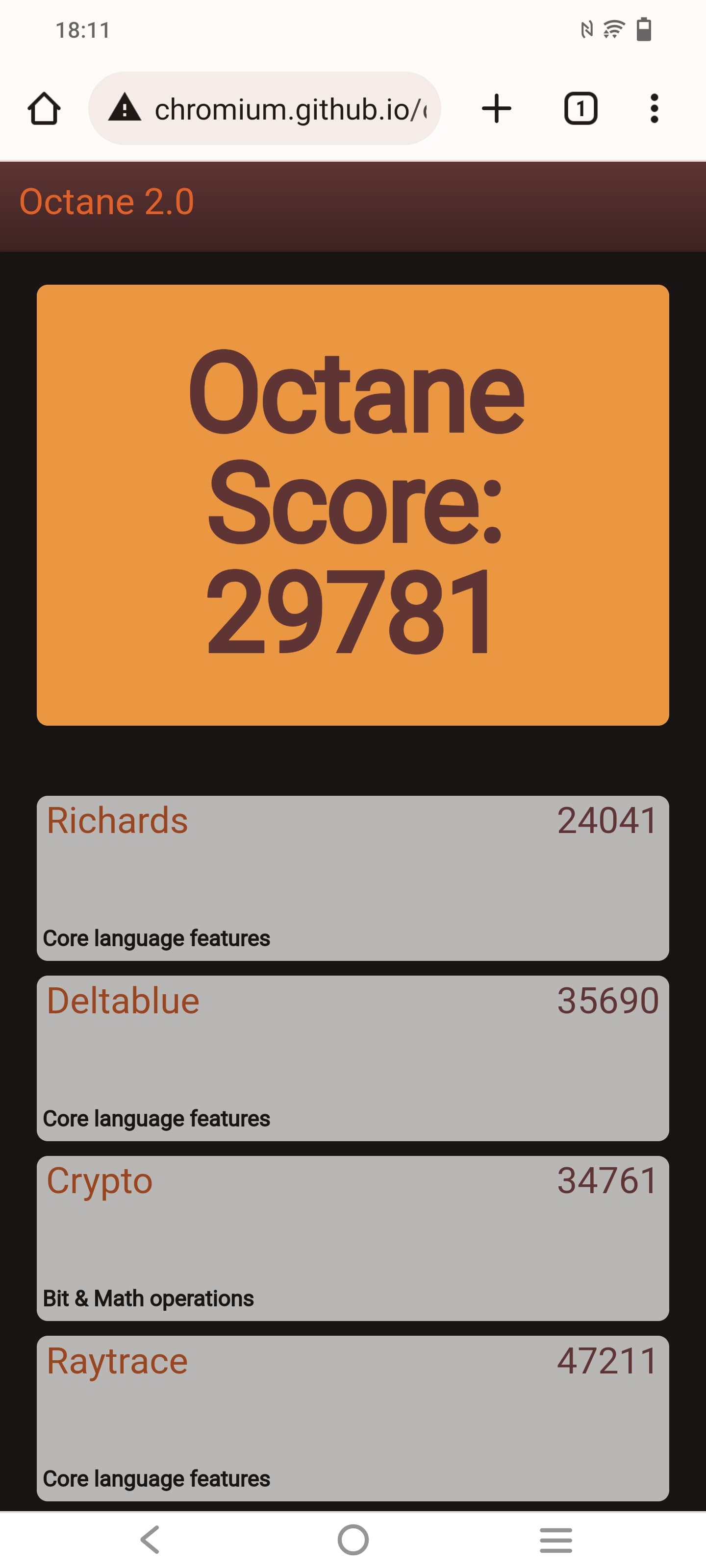
Task: Open recent apps from navigation bar
Action: point(555,1540)
